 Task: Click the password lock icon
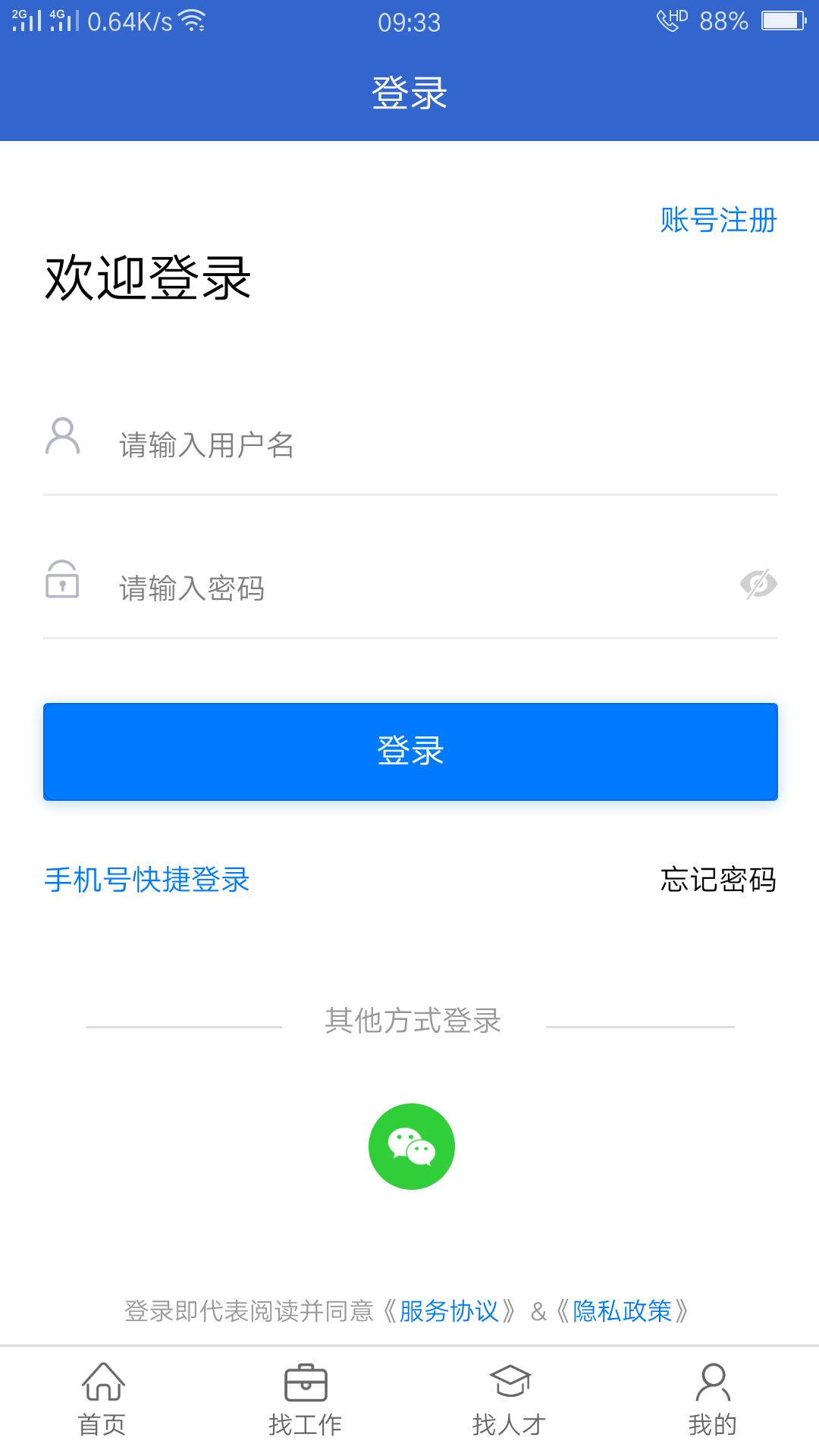pos(63,584)
